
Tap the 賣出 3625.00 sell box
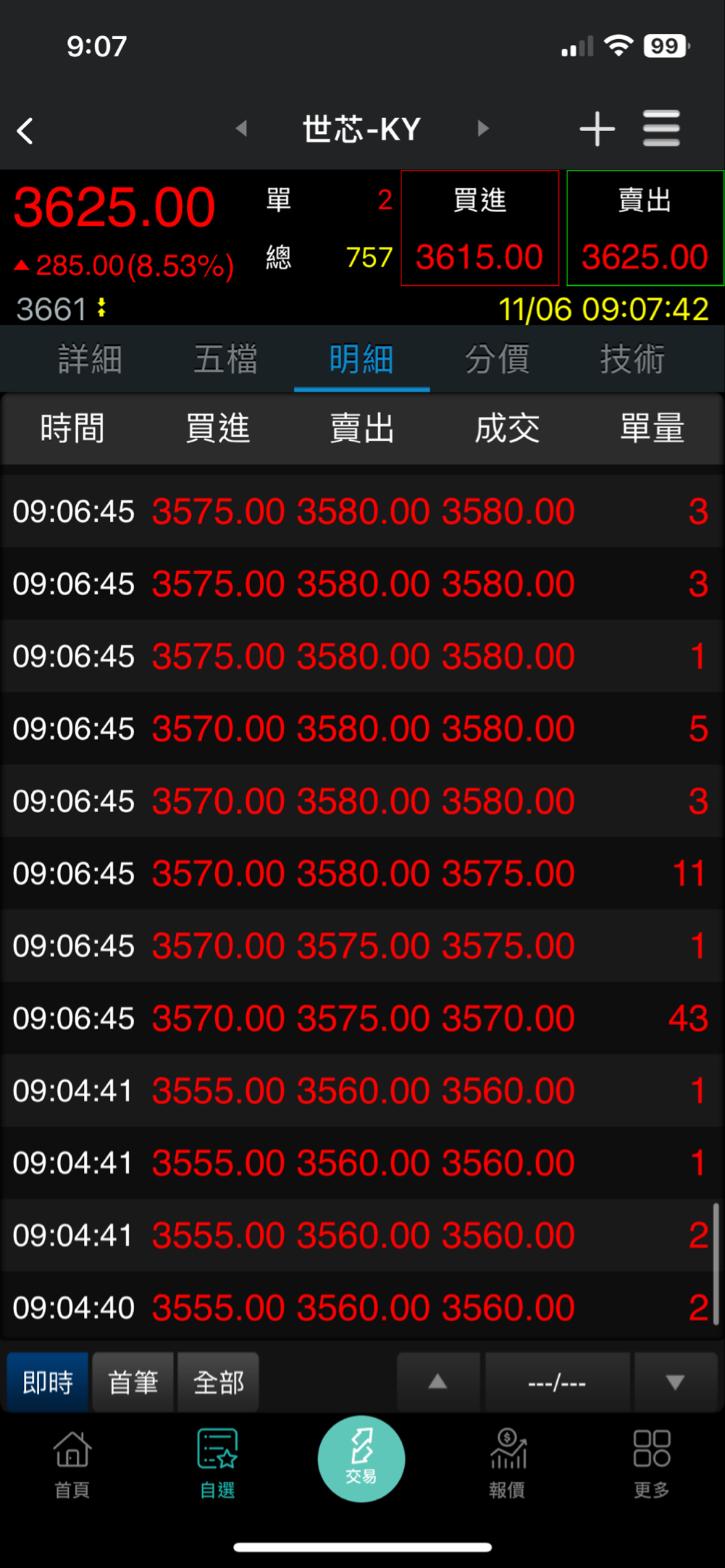645,229
